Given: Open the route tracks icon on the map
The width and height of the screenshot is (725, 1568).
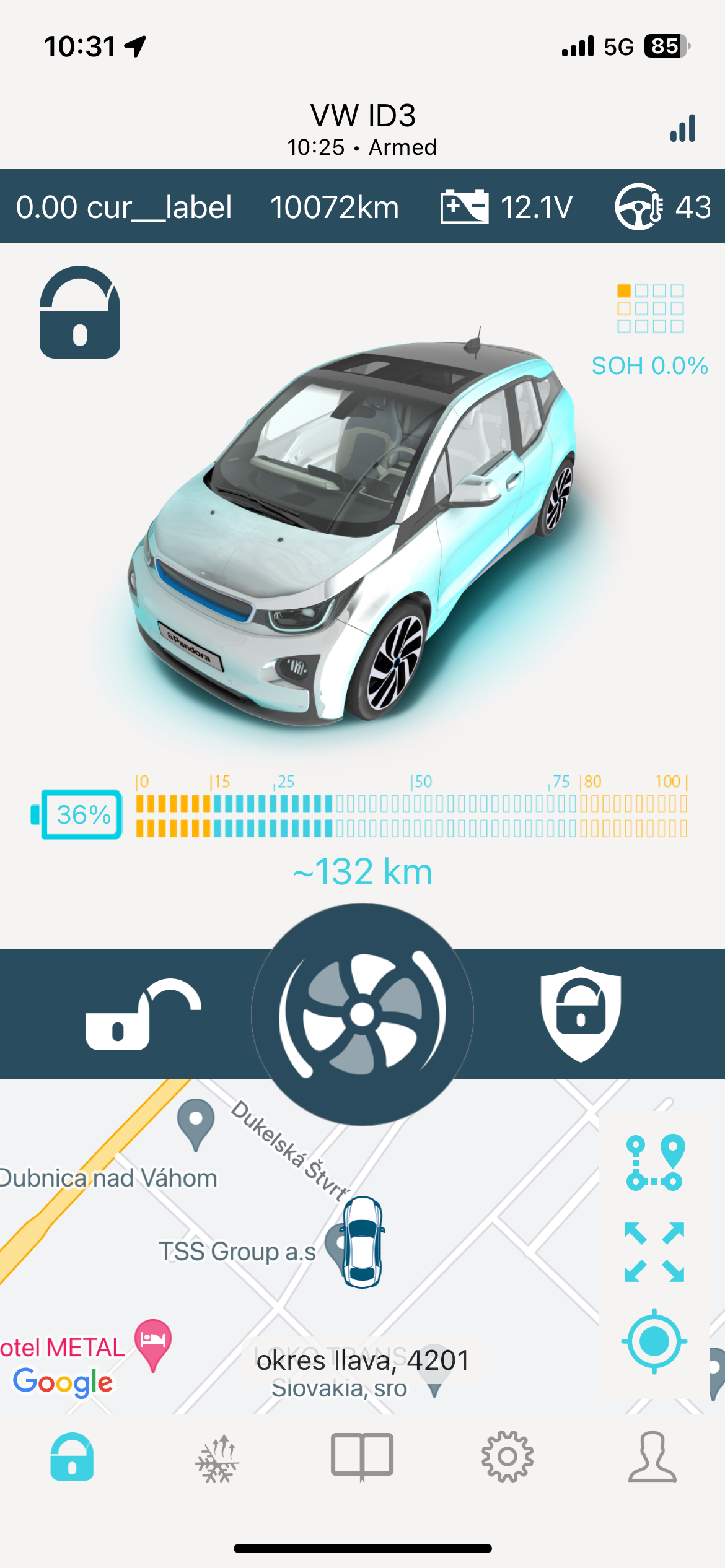Looking at the screenshot, I should pos(654,1162).
